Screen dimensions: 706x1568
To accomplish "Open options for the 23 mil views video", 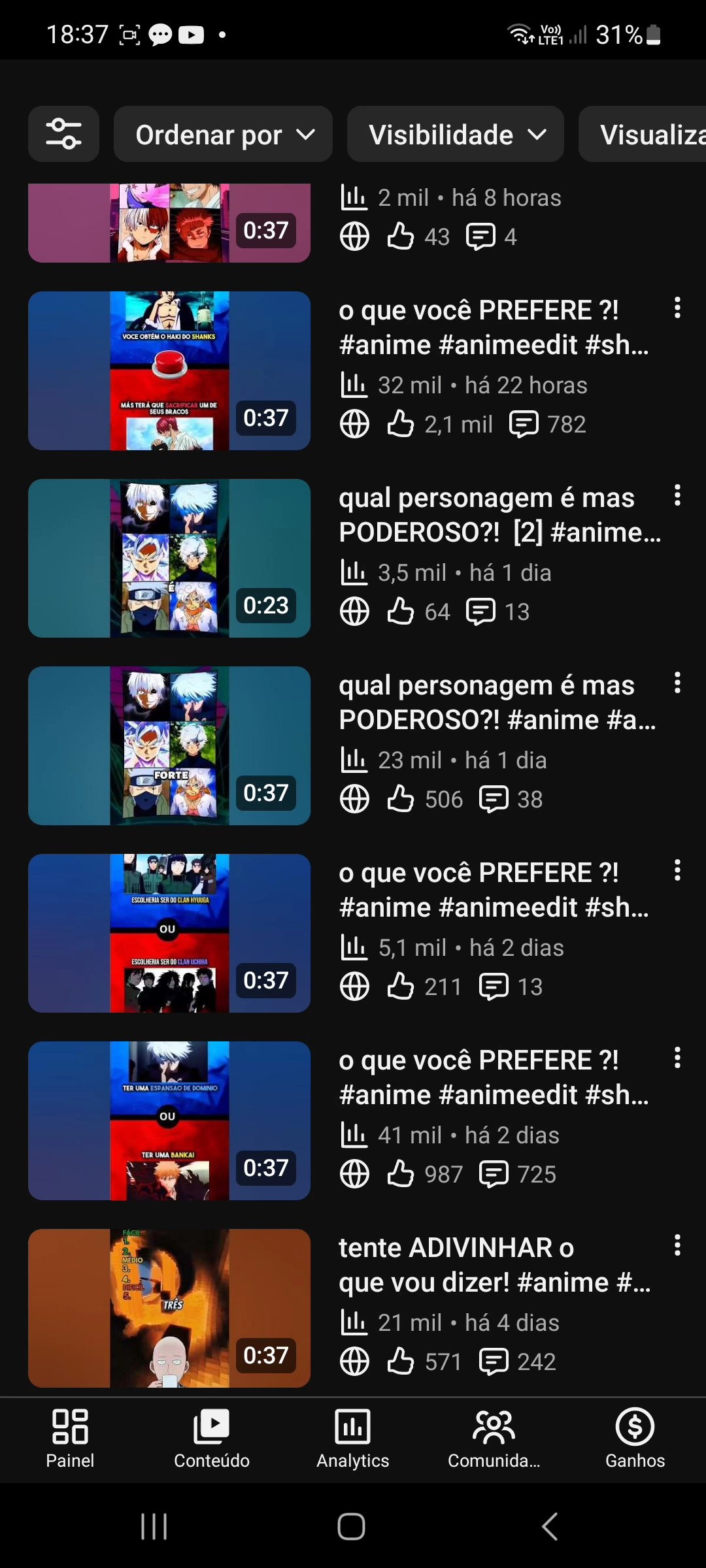I will click(677, 683).
